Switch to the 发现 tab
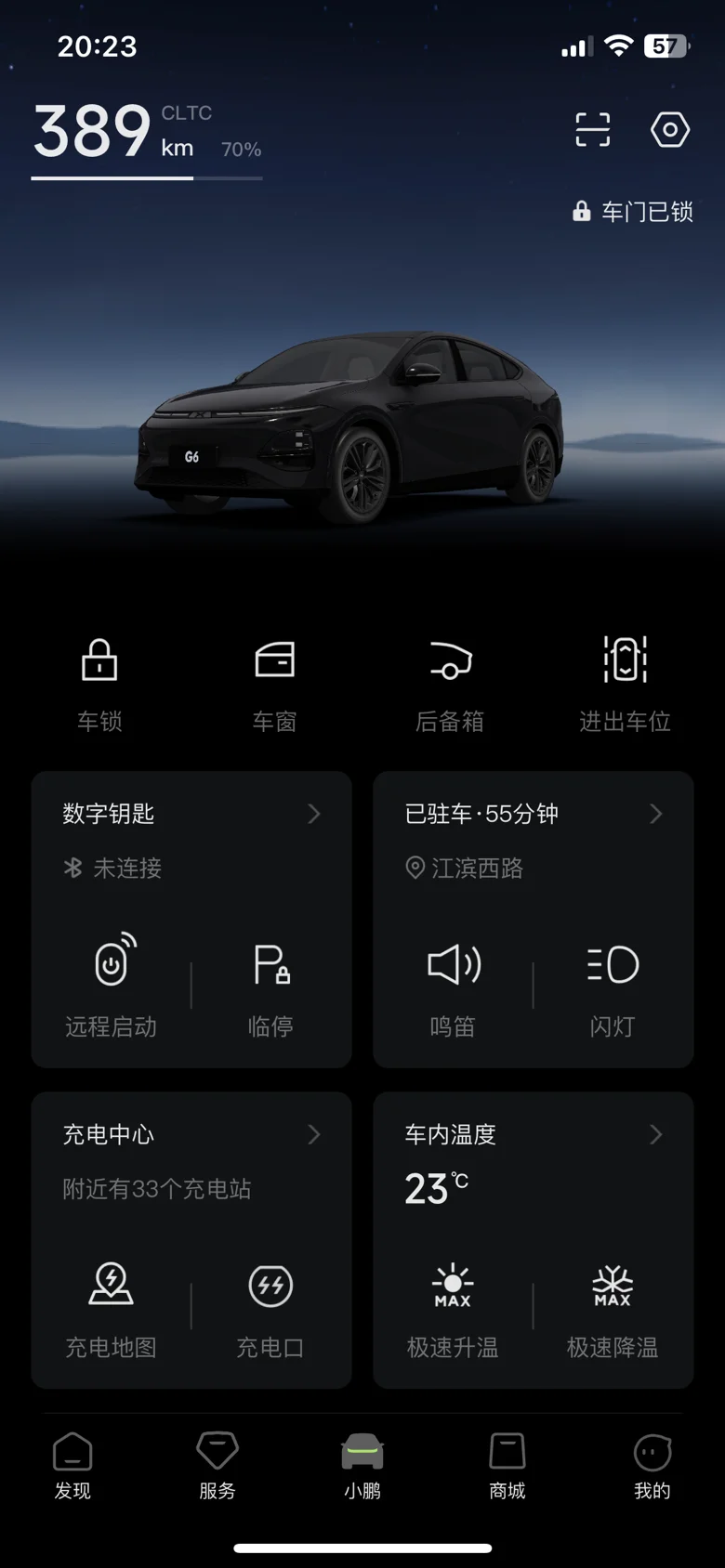 (72, 1466)
